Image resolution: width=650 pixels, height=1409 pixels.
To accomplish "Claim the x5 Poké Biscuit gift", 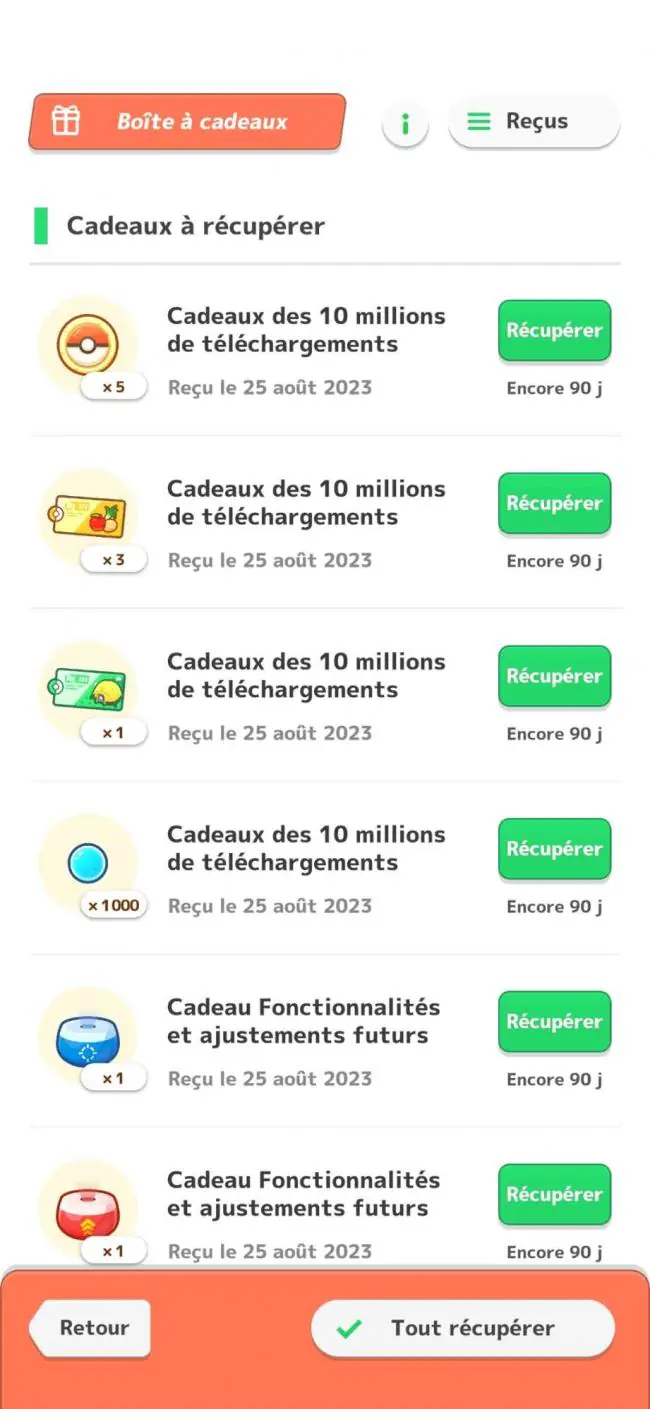I will click(554, 331).
